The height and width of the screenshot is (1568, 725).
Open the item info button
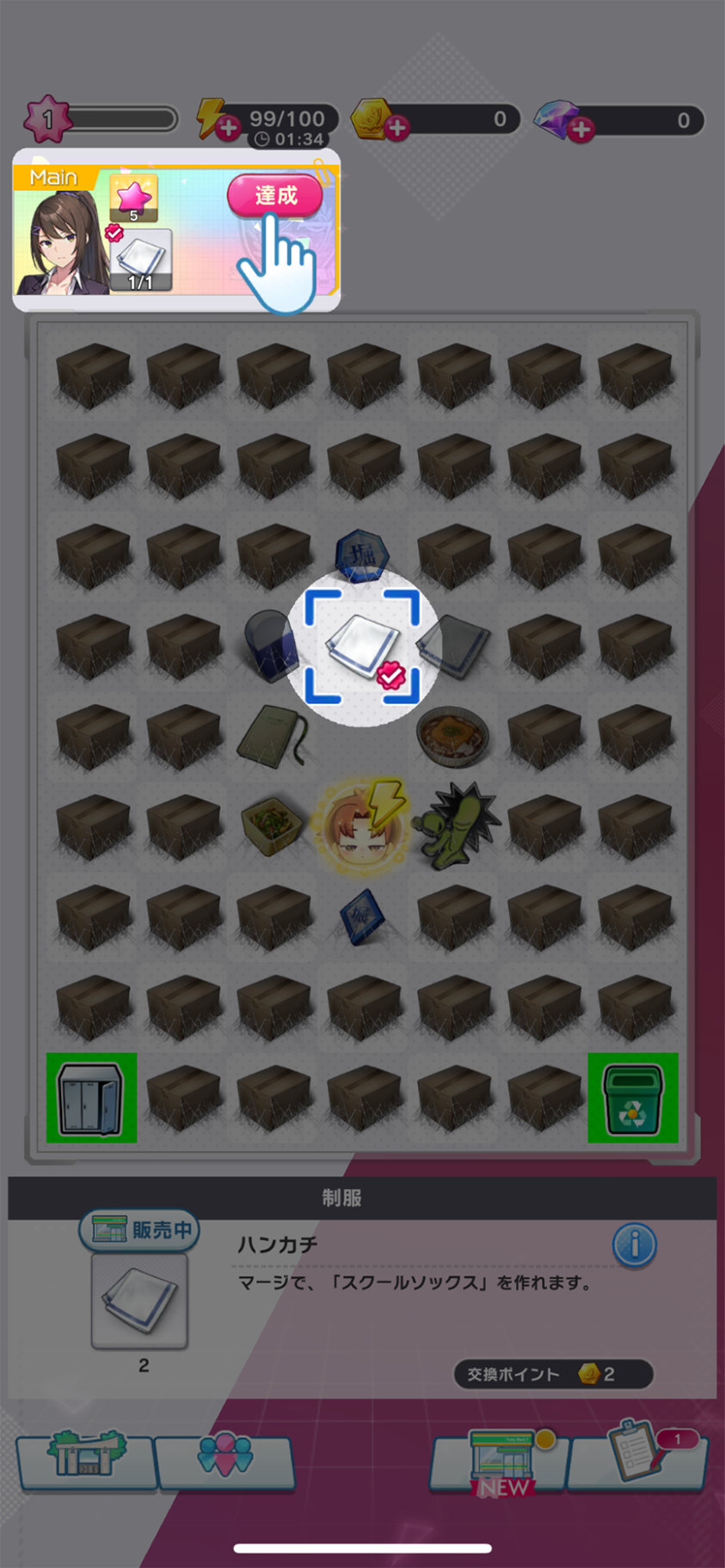coord(635,1244)
